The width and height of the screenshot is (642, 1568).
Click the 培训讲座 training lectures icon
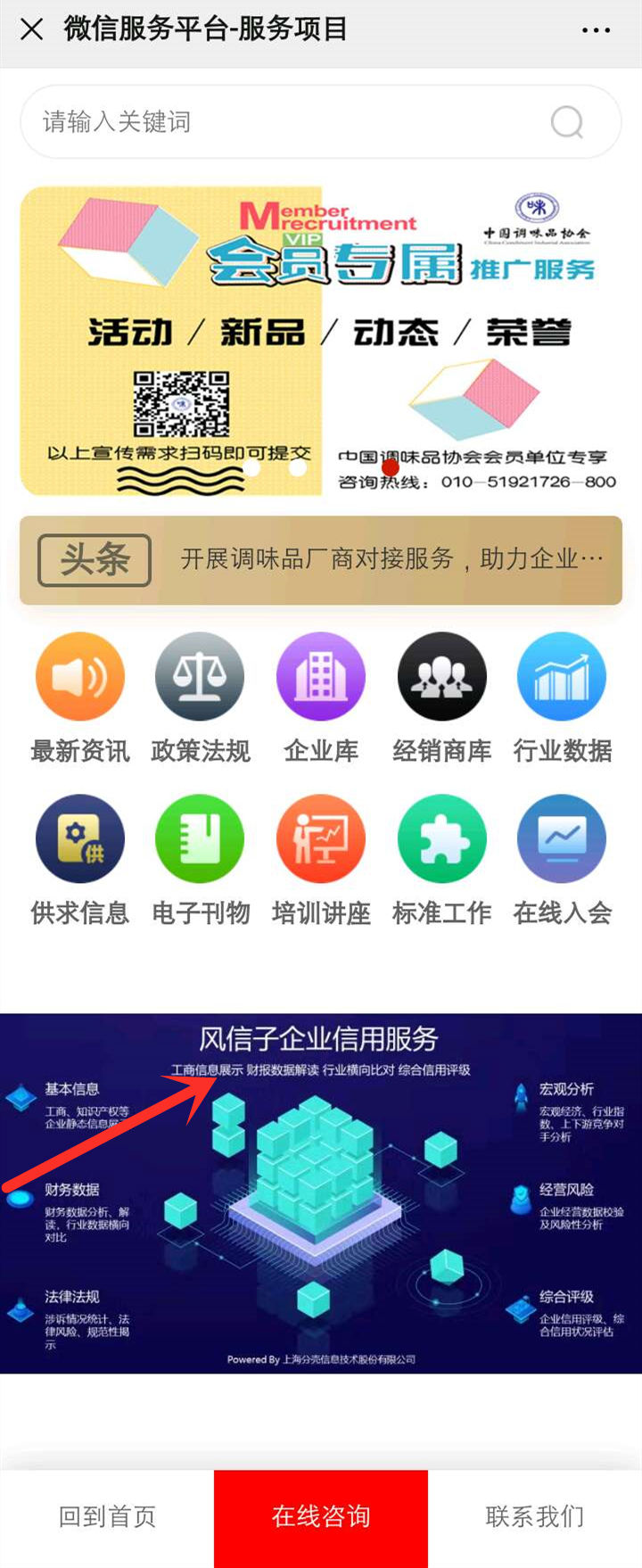coord(321,838)
